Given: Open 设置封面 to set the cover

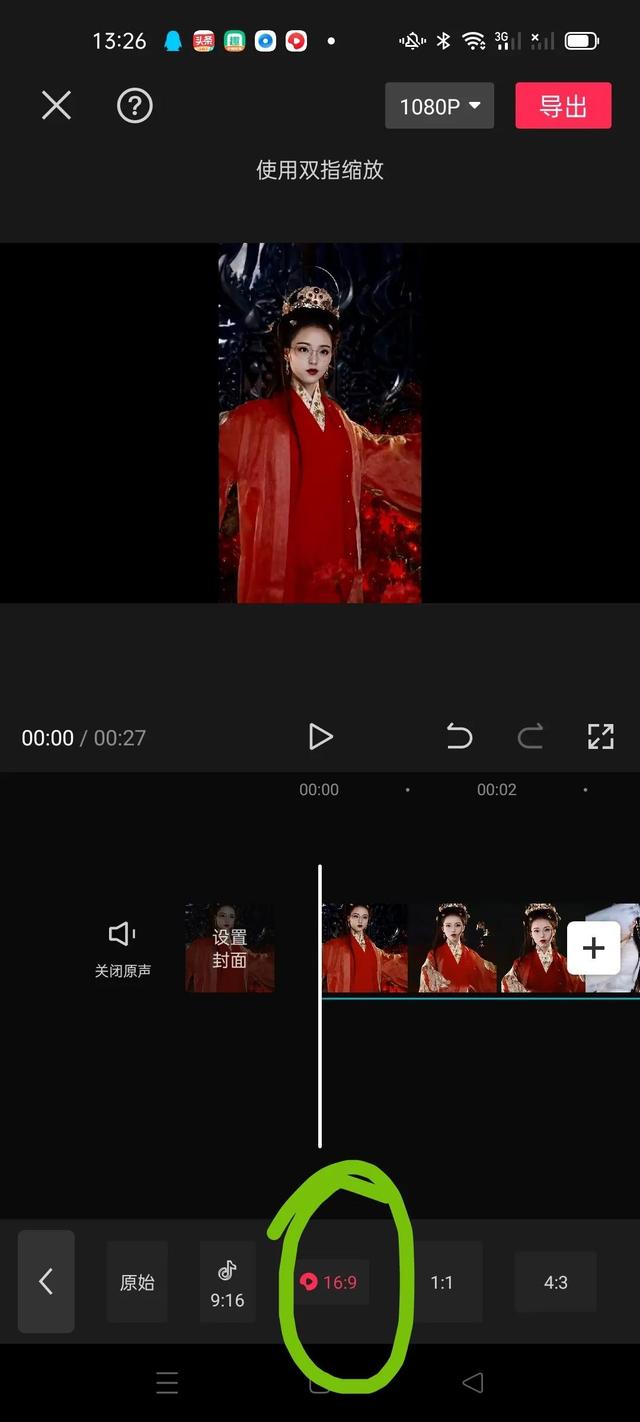Looking at the screenshot, I should (230, 948).
